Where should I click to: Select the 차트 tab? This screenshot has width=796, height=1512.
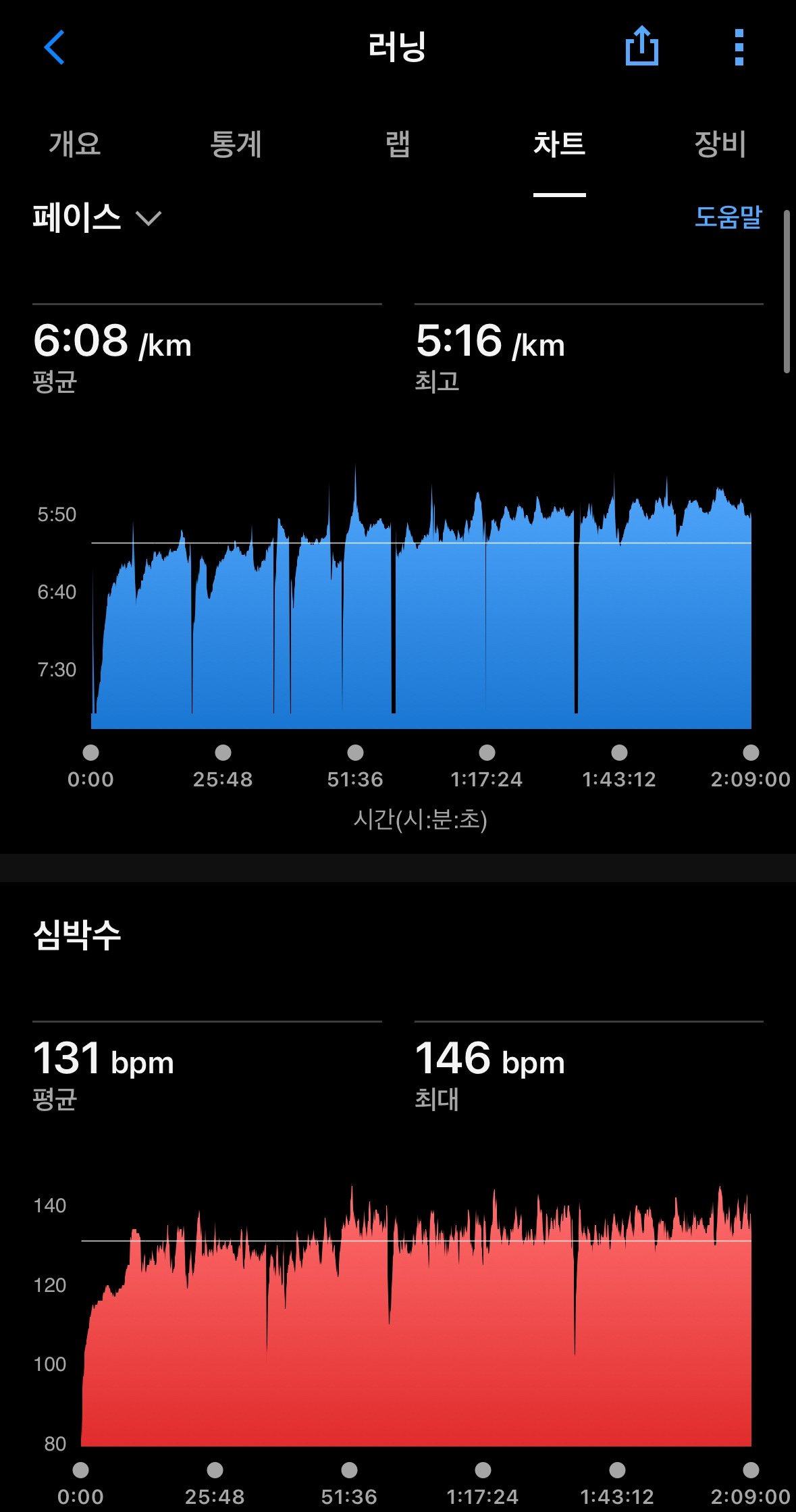[x=559, y=144]
